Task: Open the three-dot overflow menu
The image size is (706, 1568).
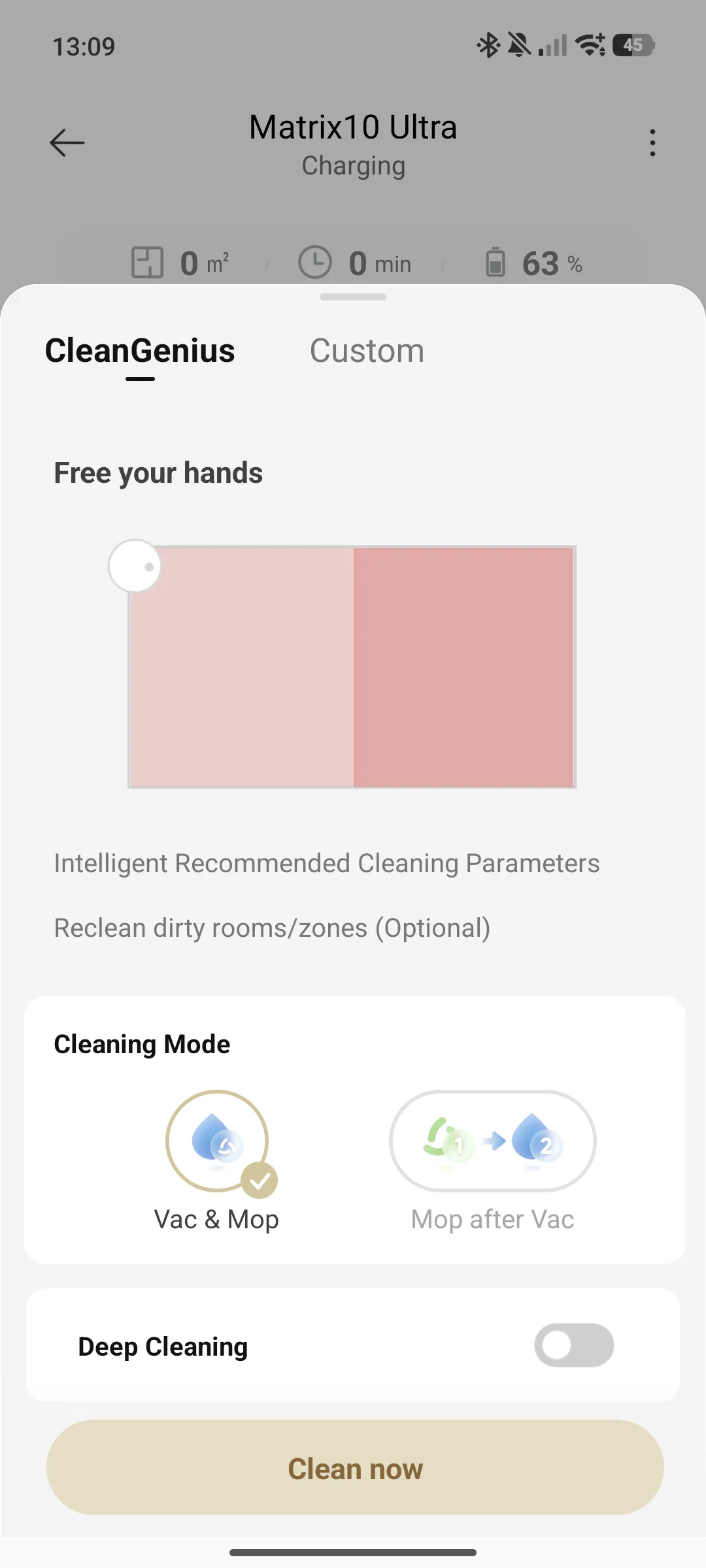Action: [652, 142]
